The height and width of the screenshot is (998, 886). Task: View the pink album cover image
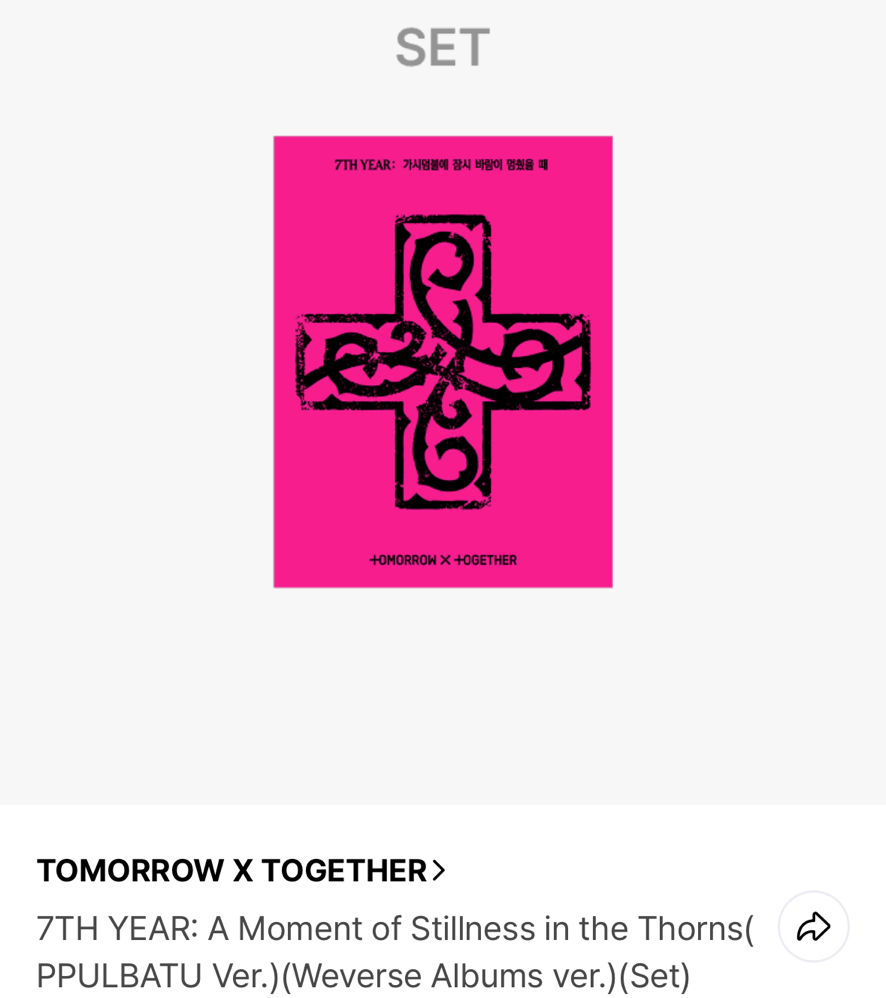442,362
